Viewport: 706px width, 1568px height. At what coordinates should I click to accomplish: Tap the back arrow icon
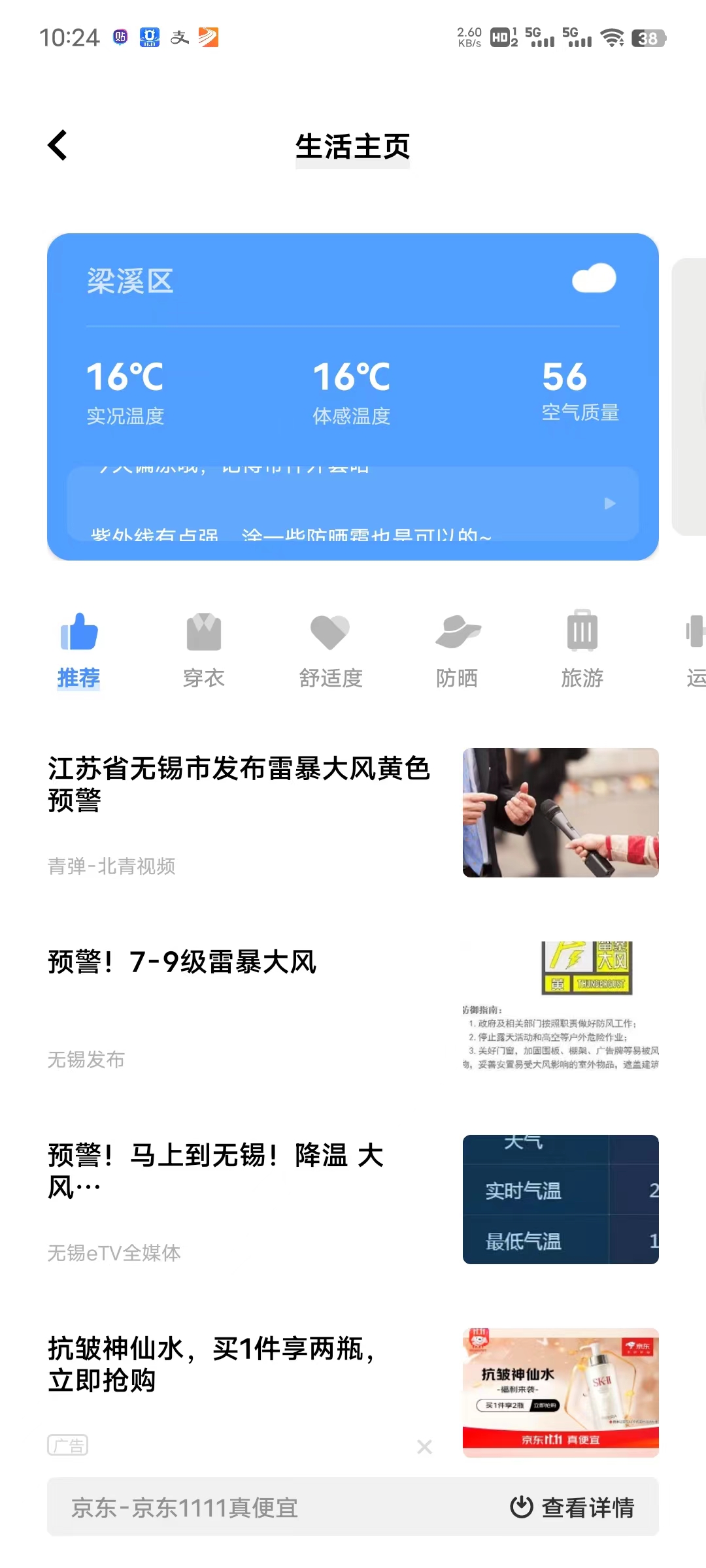[x=58, y=145]
